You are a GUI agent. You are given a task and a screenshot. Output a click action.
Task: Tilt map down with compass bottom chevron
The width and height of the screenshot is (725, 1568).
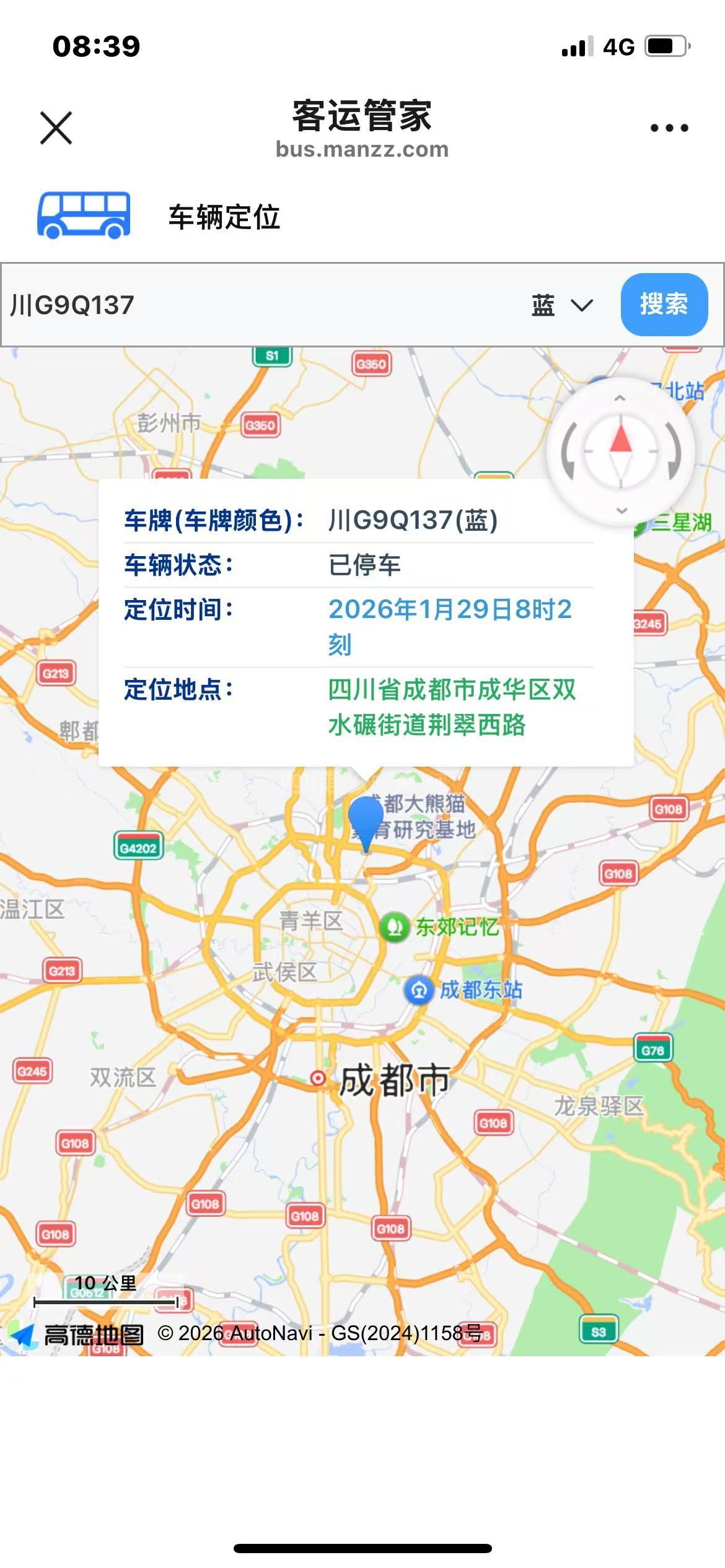tap(622, 510)
